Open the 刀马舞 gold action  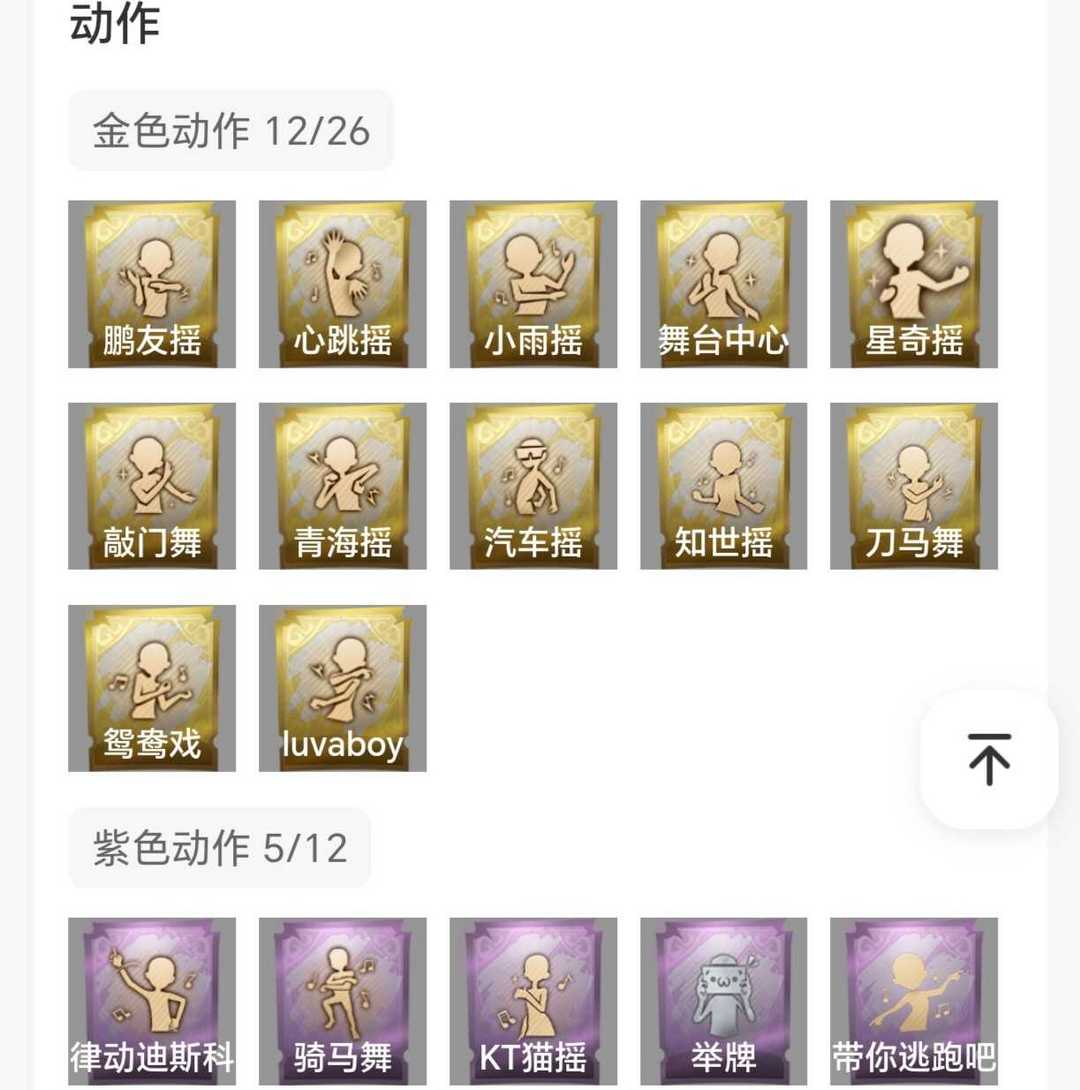point(913,486)
